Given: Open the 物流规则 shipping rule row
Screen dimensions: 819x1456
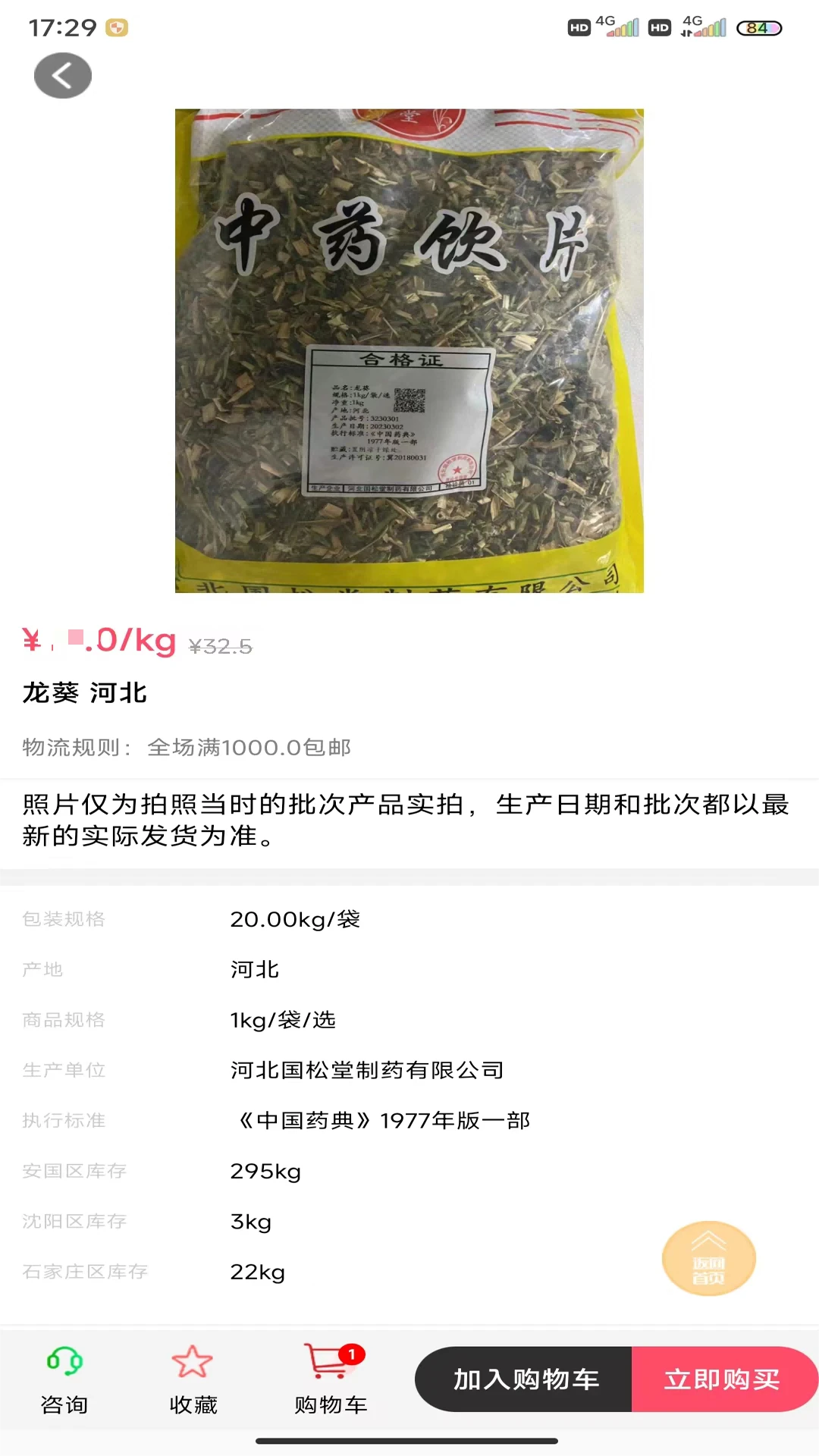Looking at the screenshot, I should [x=186, y=746].
